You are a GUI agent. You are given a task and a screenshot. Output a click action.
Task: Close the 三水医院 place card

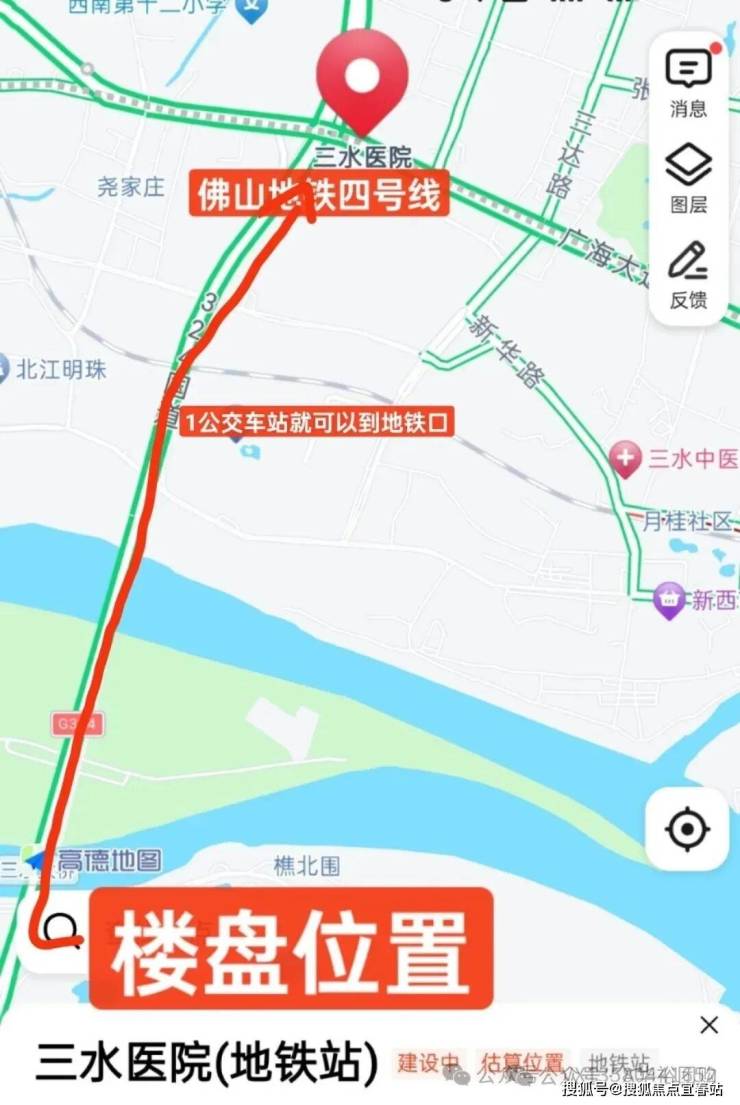[709, 1025]
